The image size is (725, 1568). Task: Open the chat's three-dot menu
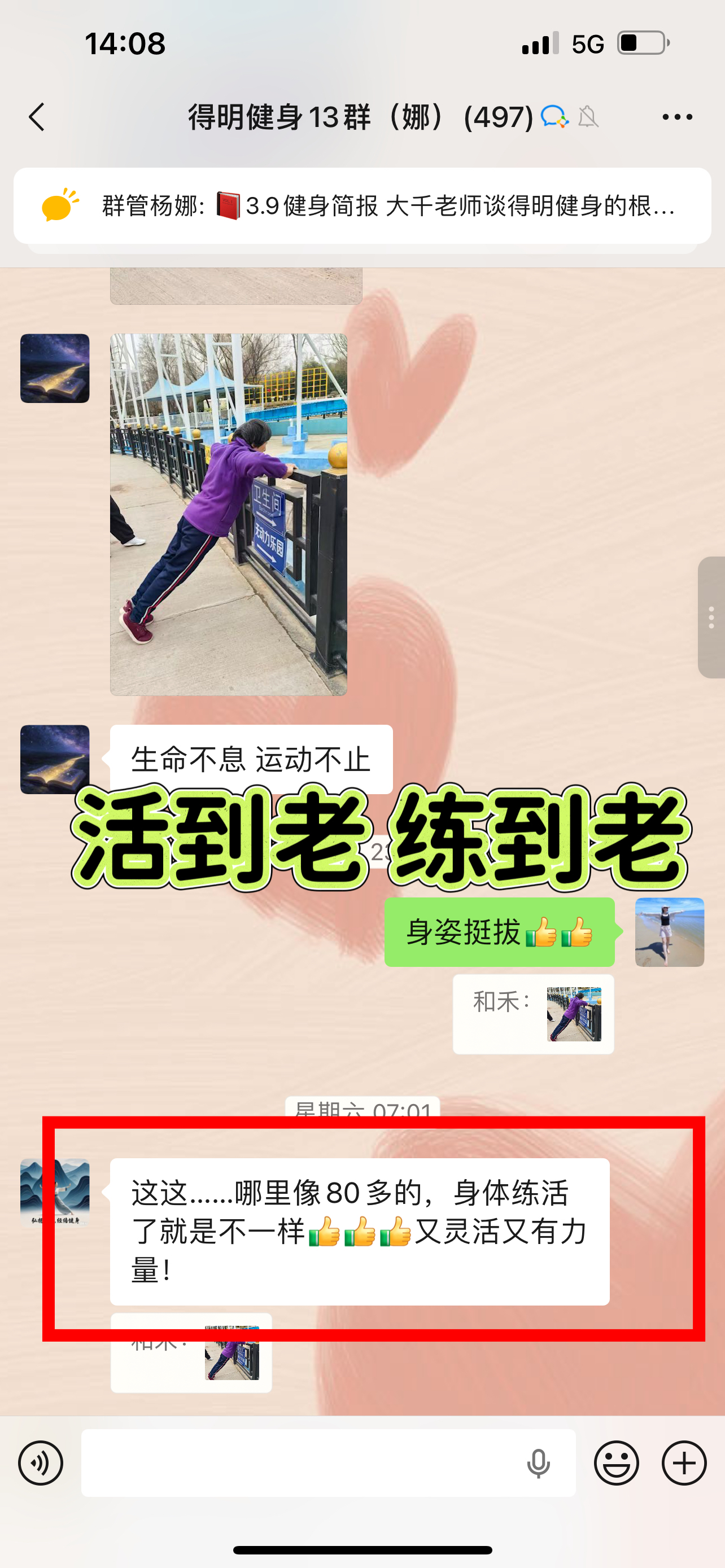coord(677,117)
